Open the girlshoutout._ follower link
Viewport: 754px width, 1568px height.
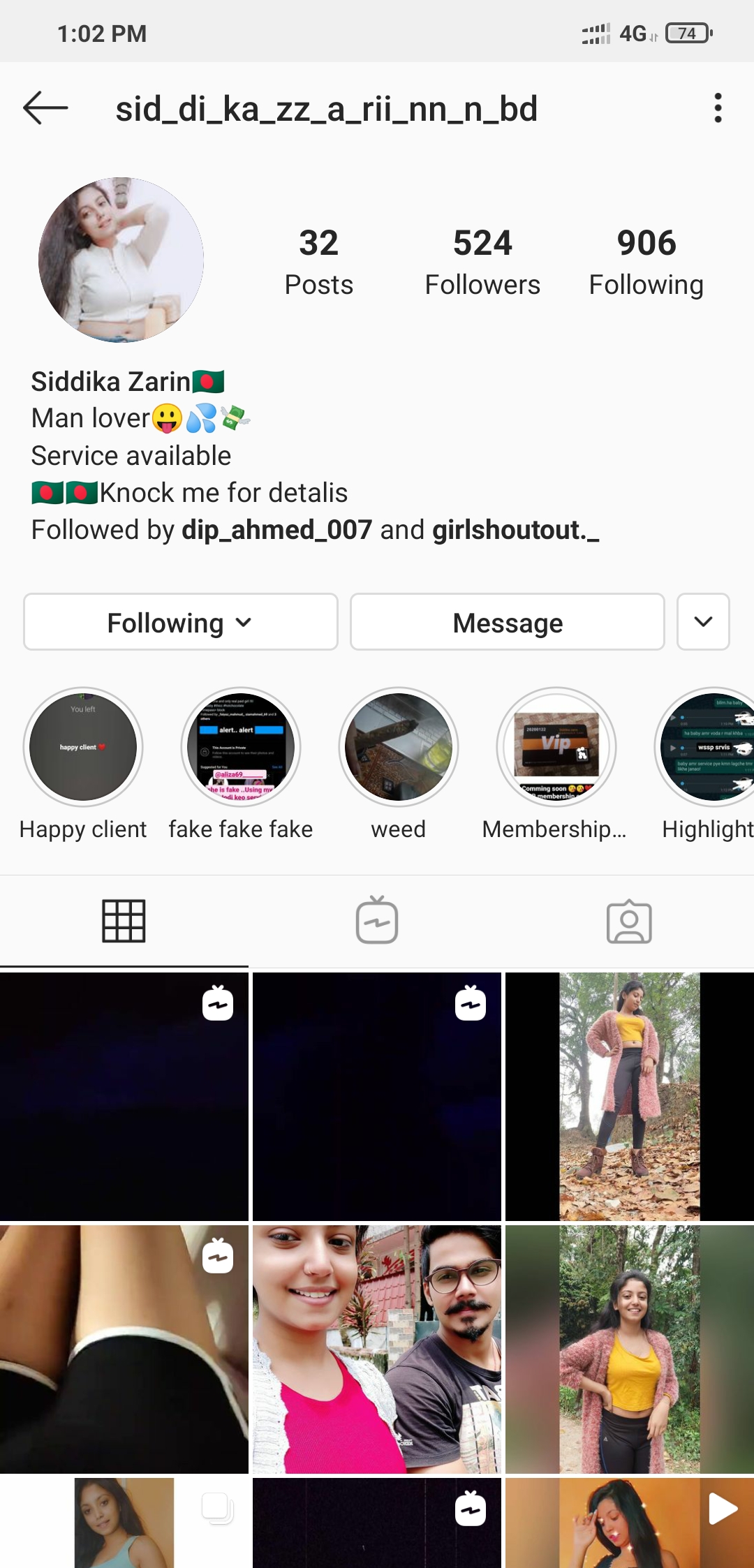tap(515, 530)
